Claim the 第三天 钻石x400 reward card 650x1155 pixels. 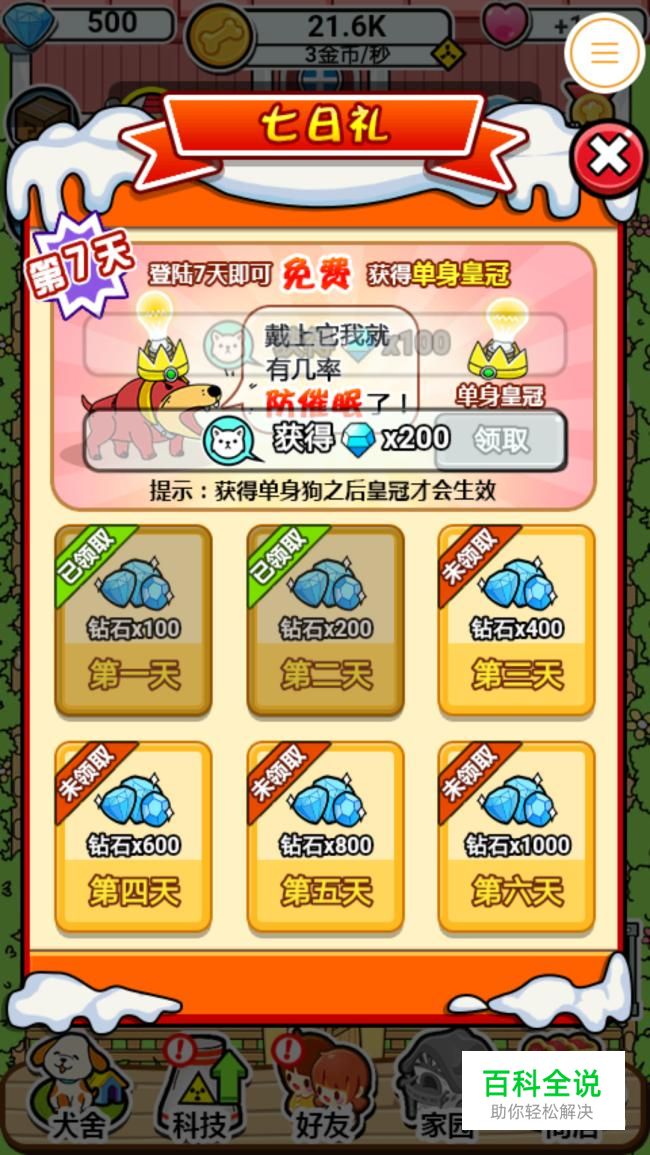point(517,620)
